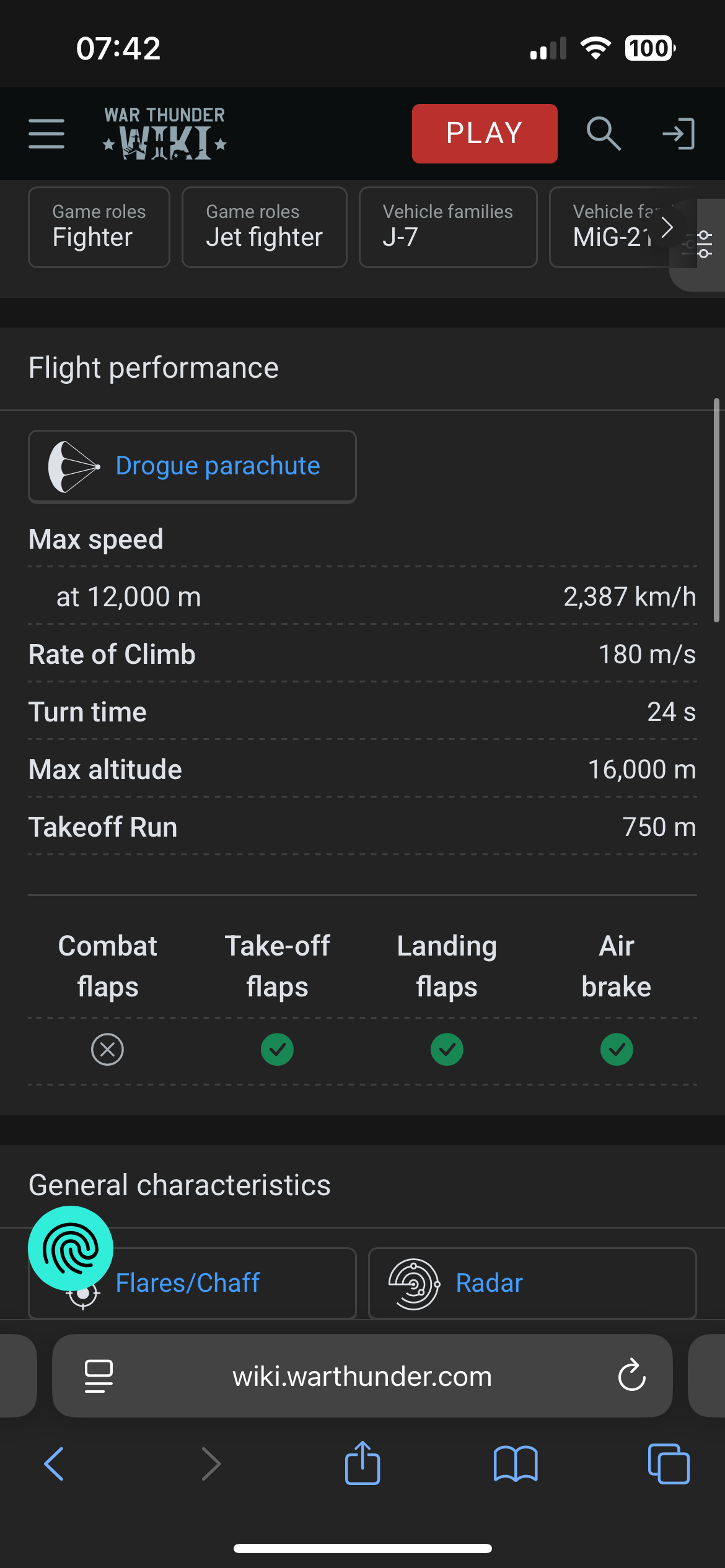Image resolution: width=725 pixels, height=1568 pixels.
Task: Open the browser bookmarks
Action: (516, 1464)
